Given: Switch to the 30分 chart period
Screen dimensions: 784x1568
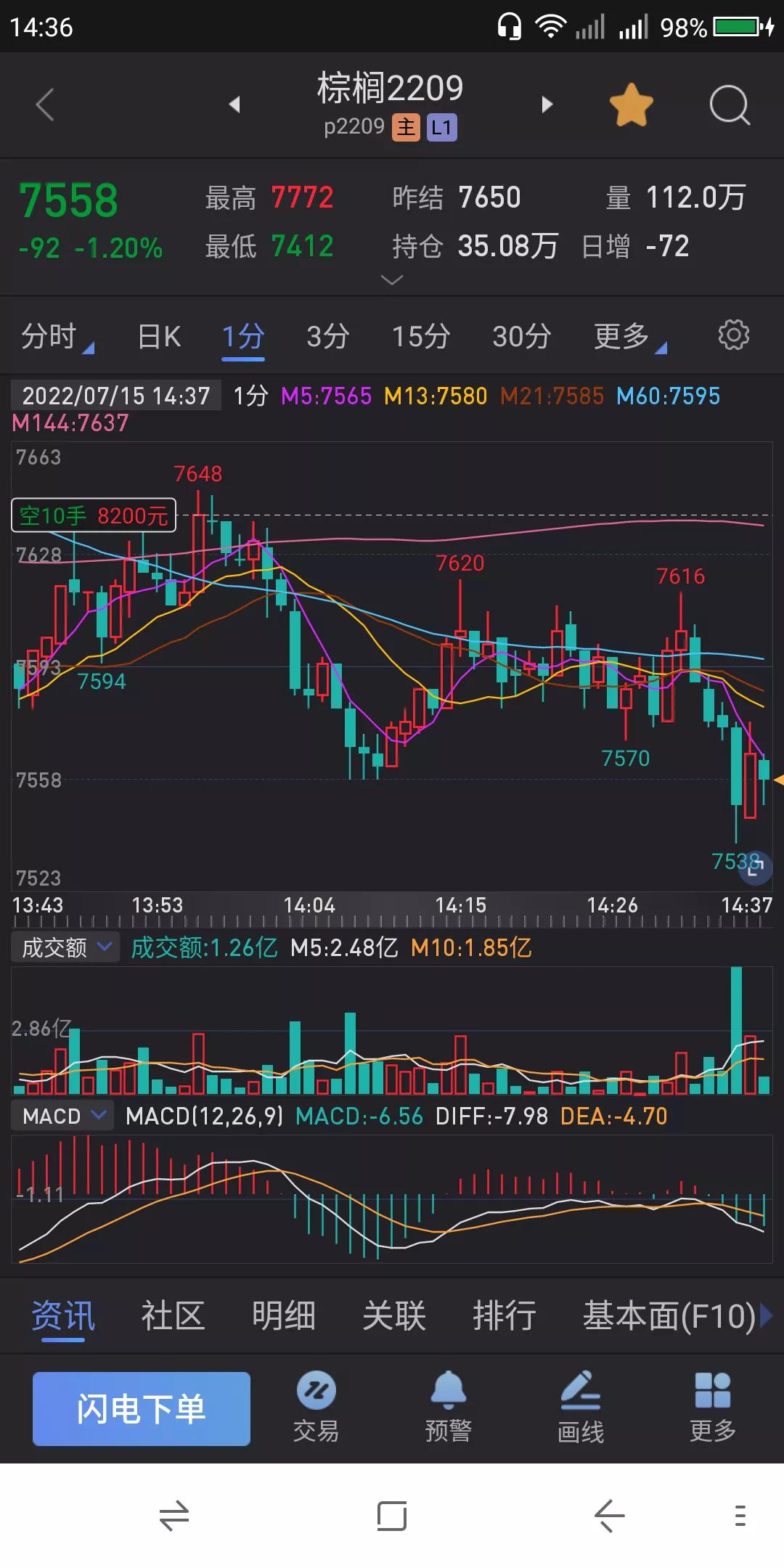Looking at the screenshot, I should 521,337.
